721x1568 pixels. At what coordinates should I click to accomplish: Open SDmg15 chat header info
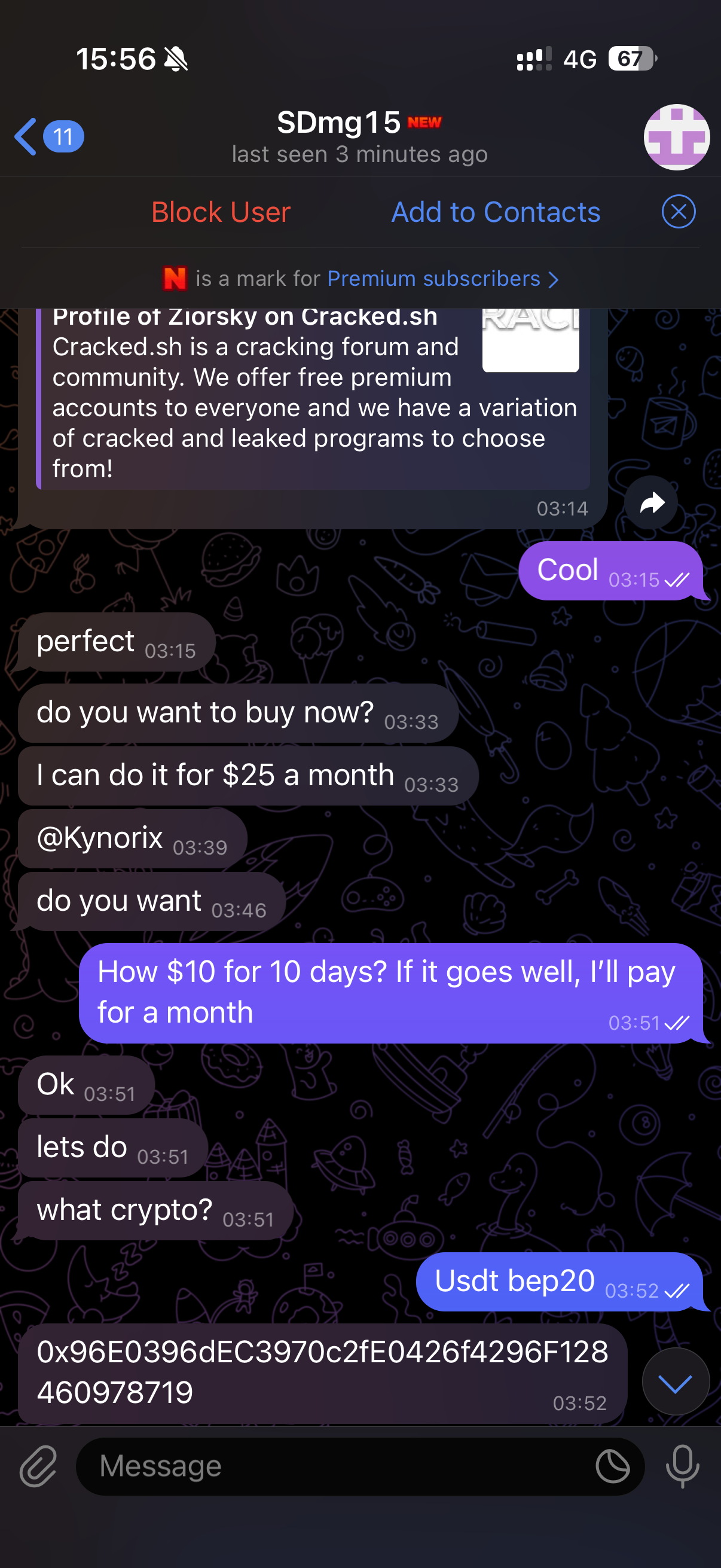[359, 137]
